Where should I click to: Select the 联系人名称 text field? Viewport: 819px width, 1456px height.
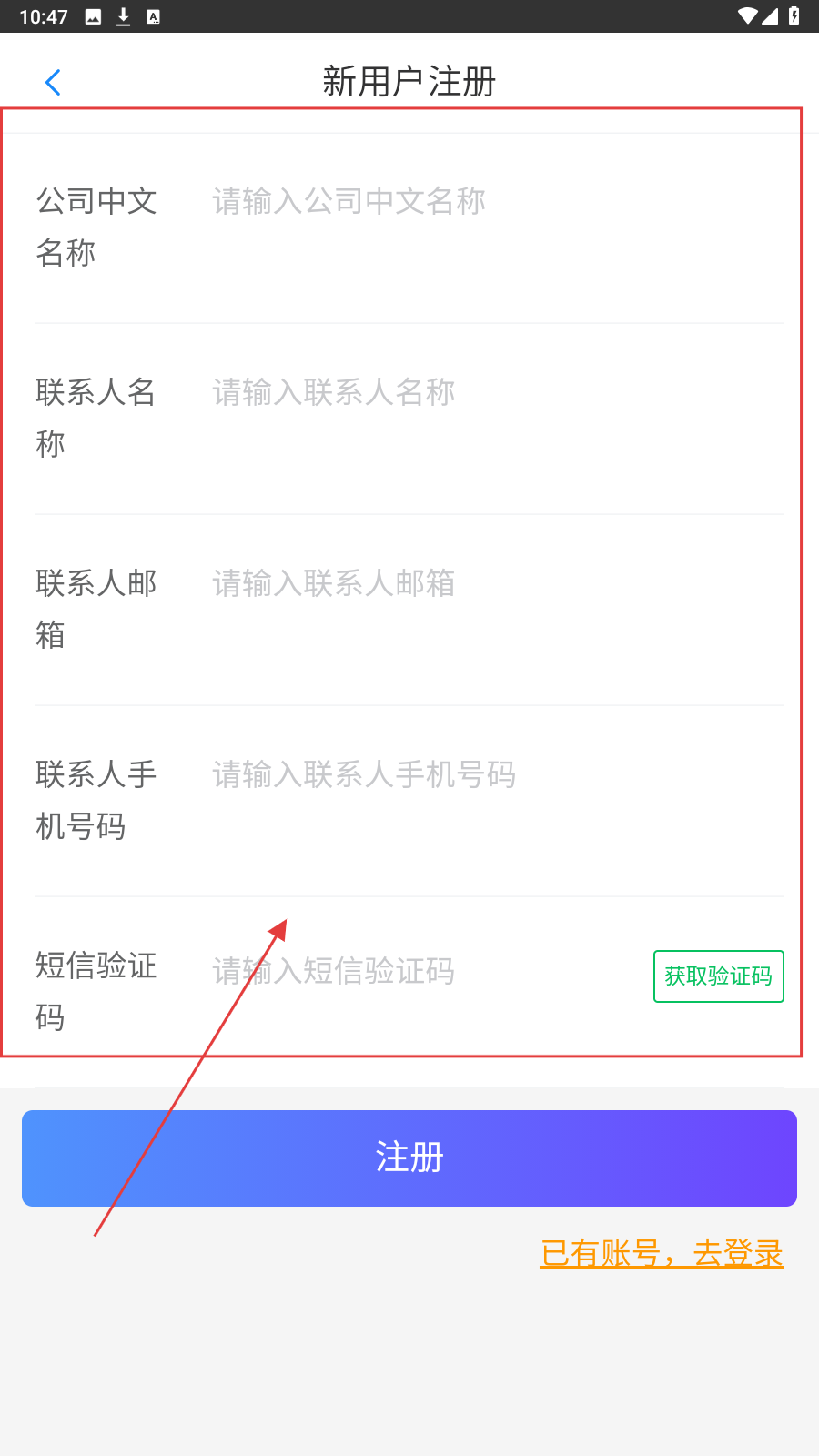[x=491, y=393]
